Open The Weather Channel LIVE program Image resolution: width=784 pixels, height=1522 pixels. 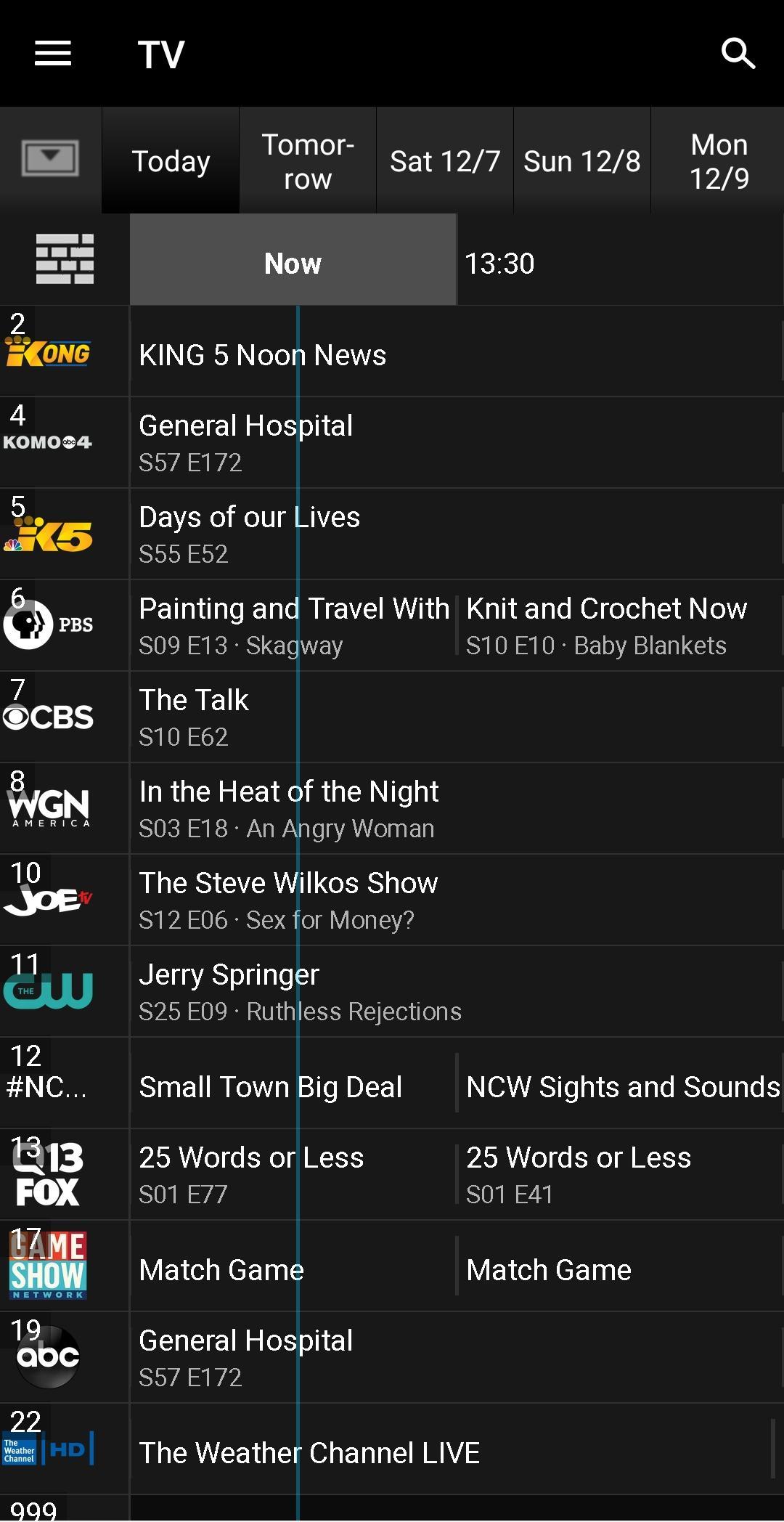coord(450,1452)
